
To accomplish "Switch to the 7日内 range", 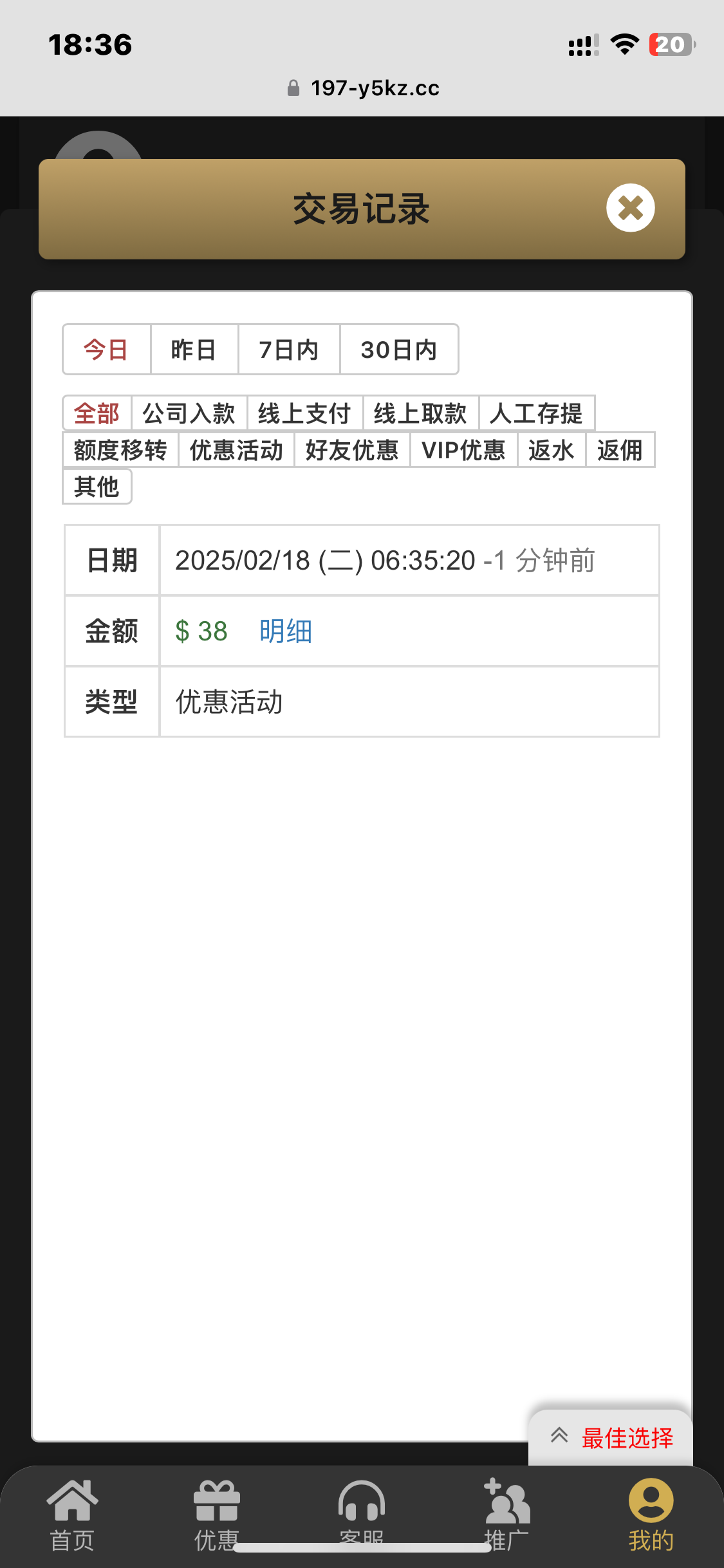I will point(289,350).
